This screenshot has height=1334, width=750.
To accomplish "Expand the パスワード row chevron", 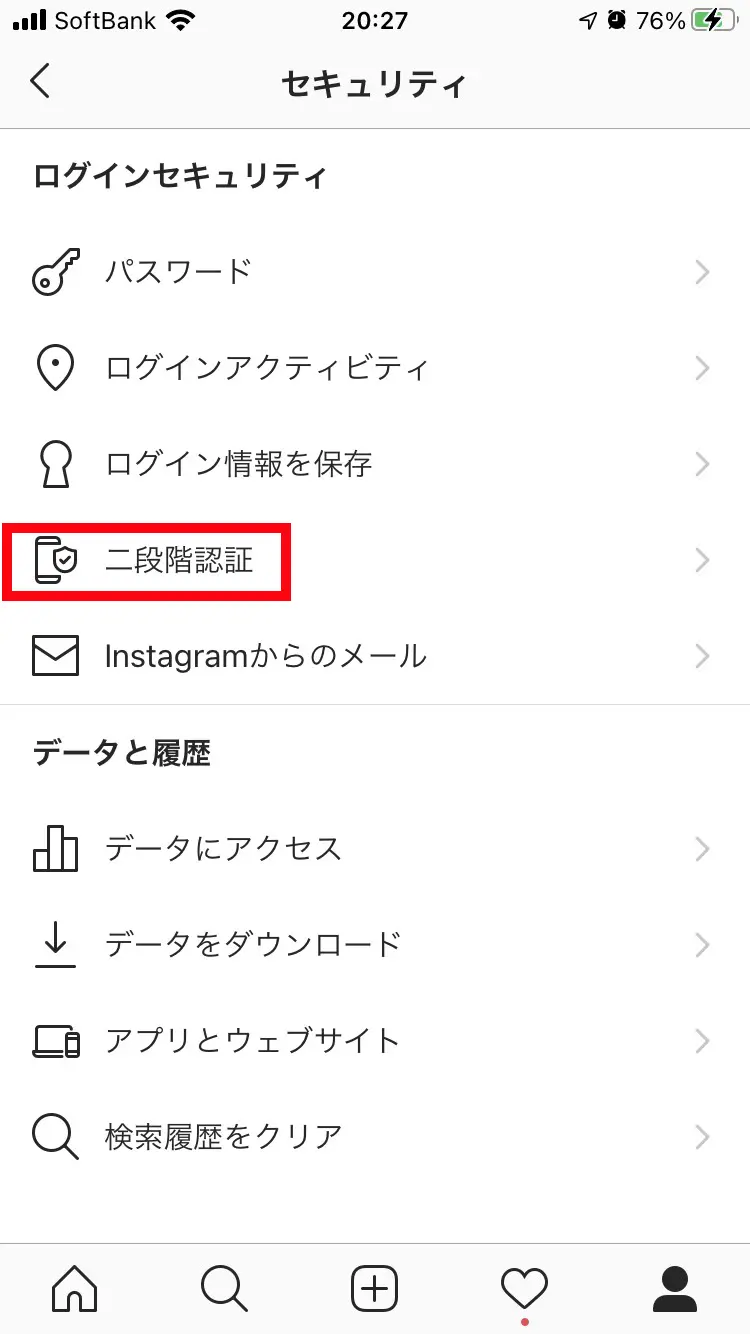I will [x=703, y=271].
